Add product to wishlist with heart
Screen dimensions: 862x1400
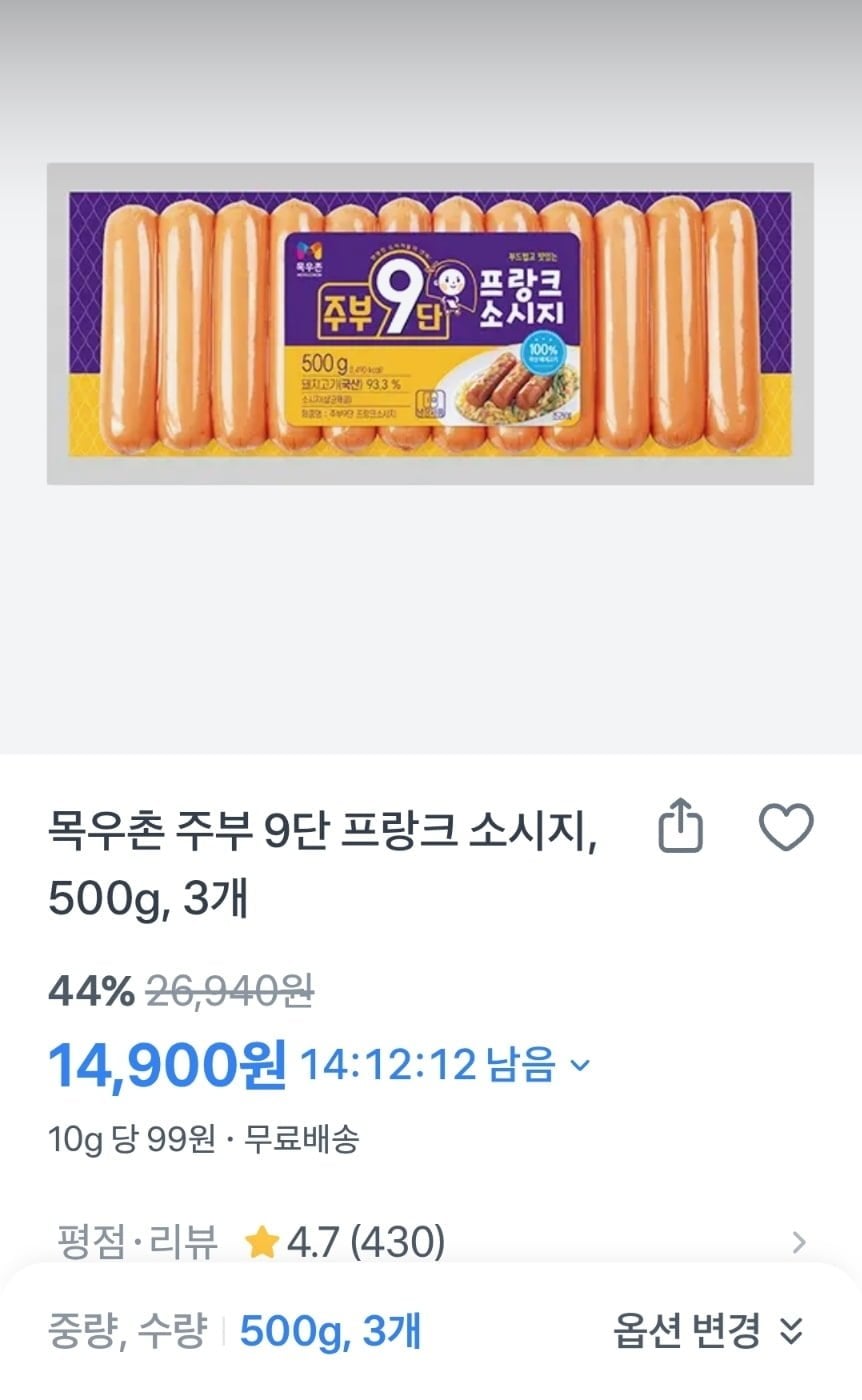pyautogui.click(x=786, y=828)
